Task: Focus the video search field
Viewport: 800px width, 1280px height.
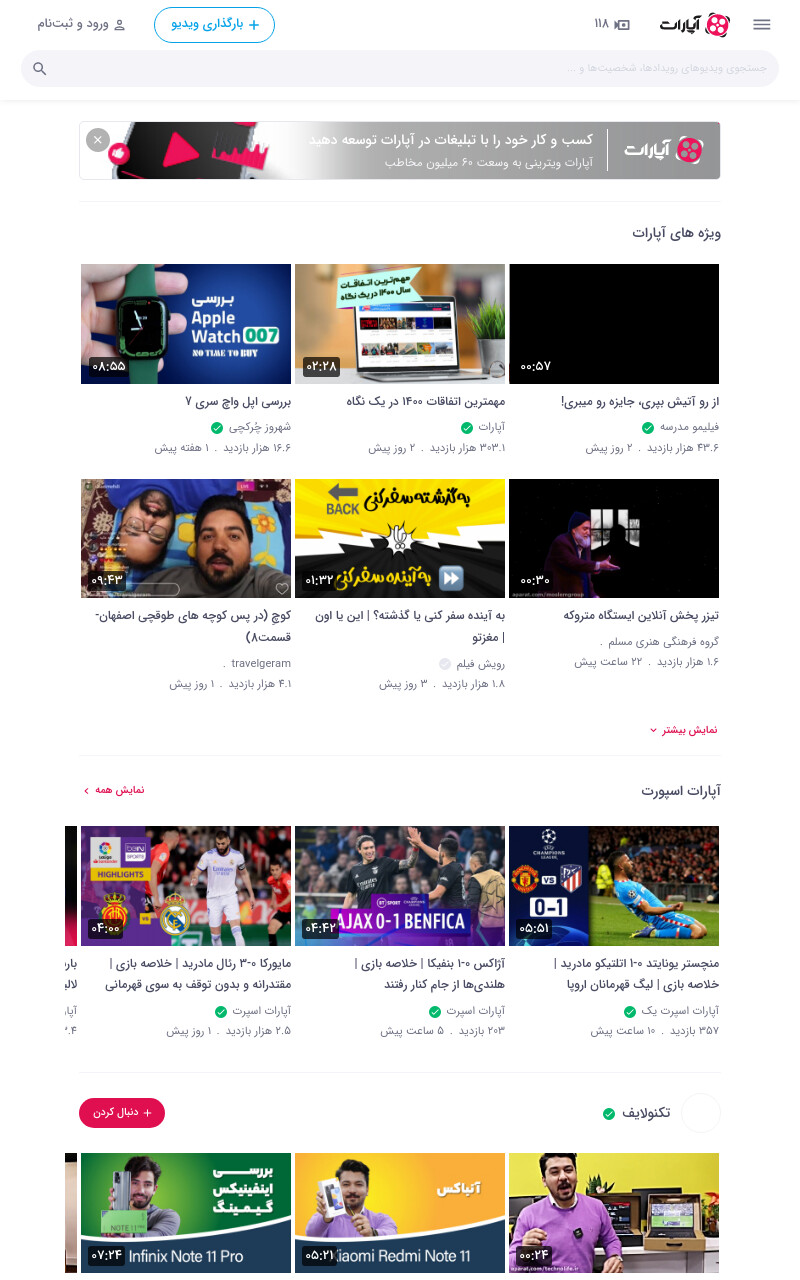Action: point(400,69)
